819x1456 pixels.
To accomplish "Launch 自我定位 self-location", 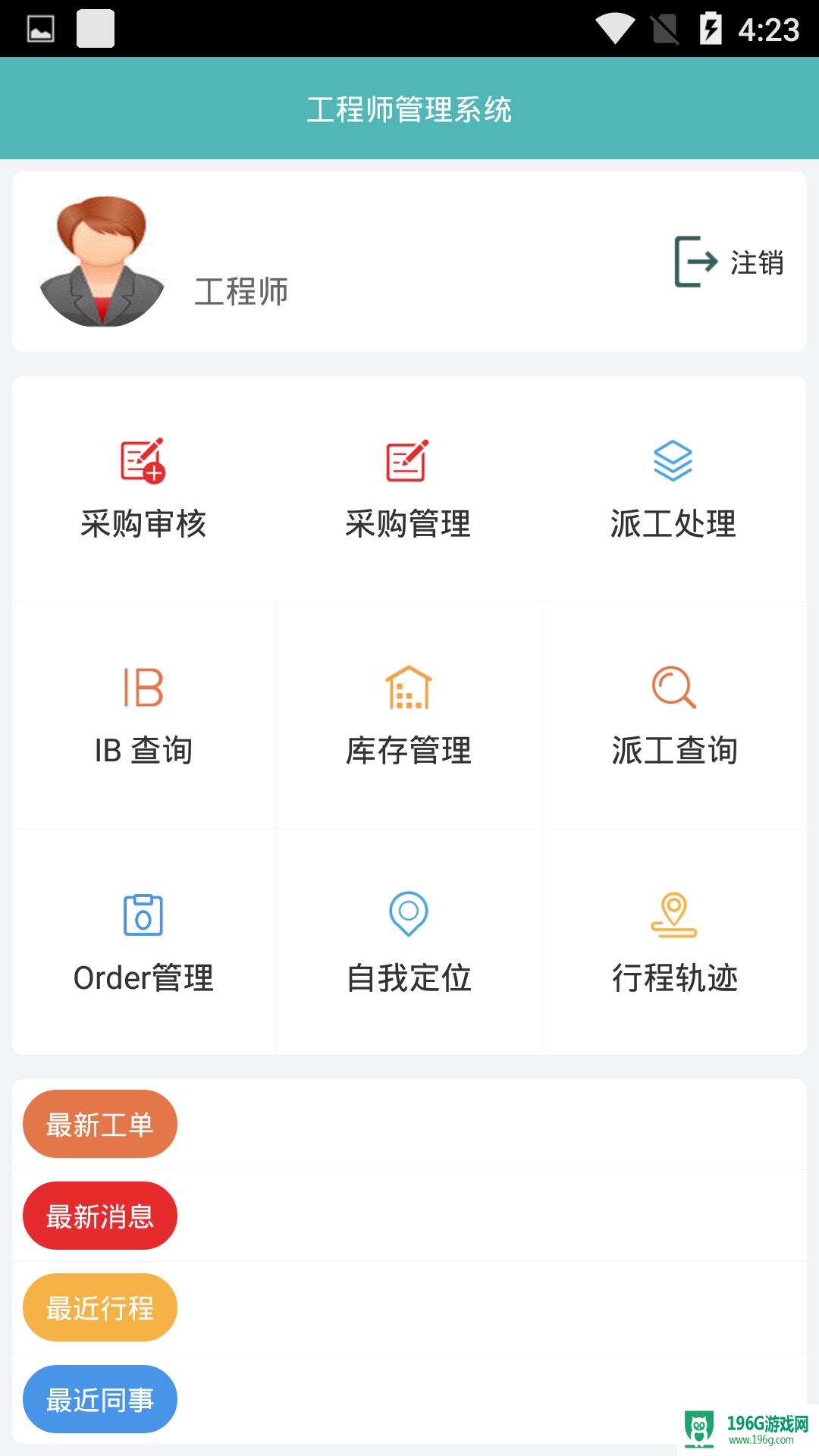I will point(409,942).
